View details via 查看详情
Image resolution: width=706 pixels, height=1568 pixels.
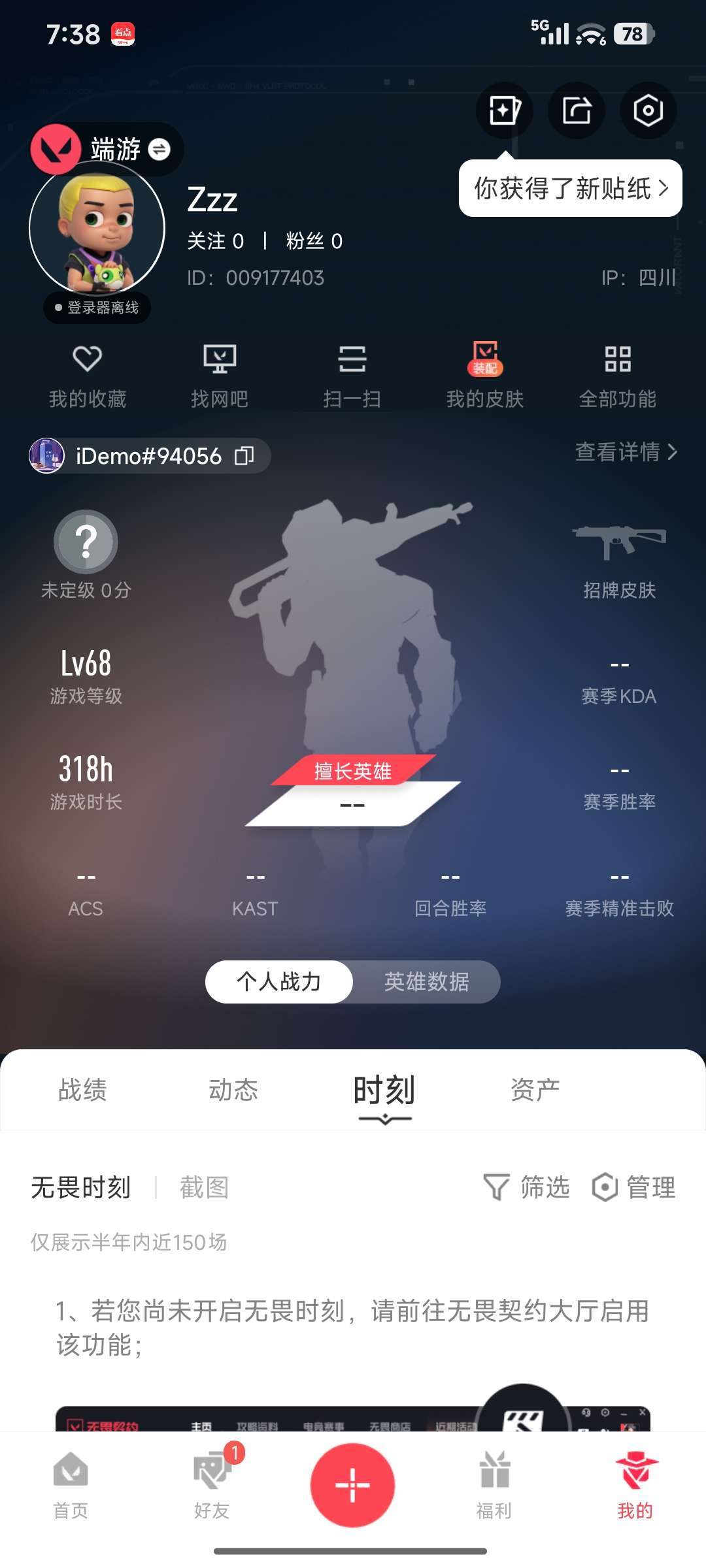point(626,451)
